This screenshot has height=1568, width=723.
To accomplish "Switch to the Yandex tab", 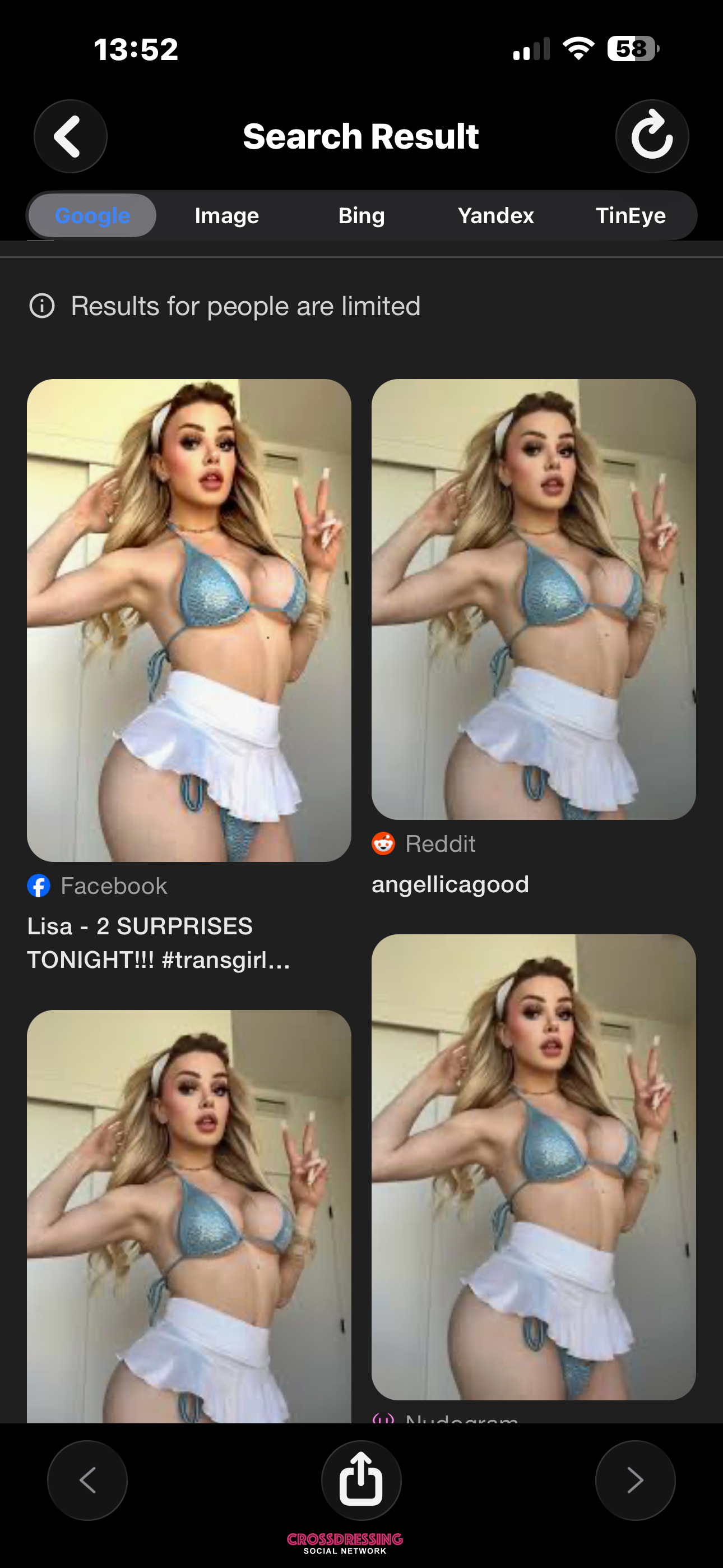I will (x=495, y=215).
